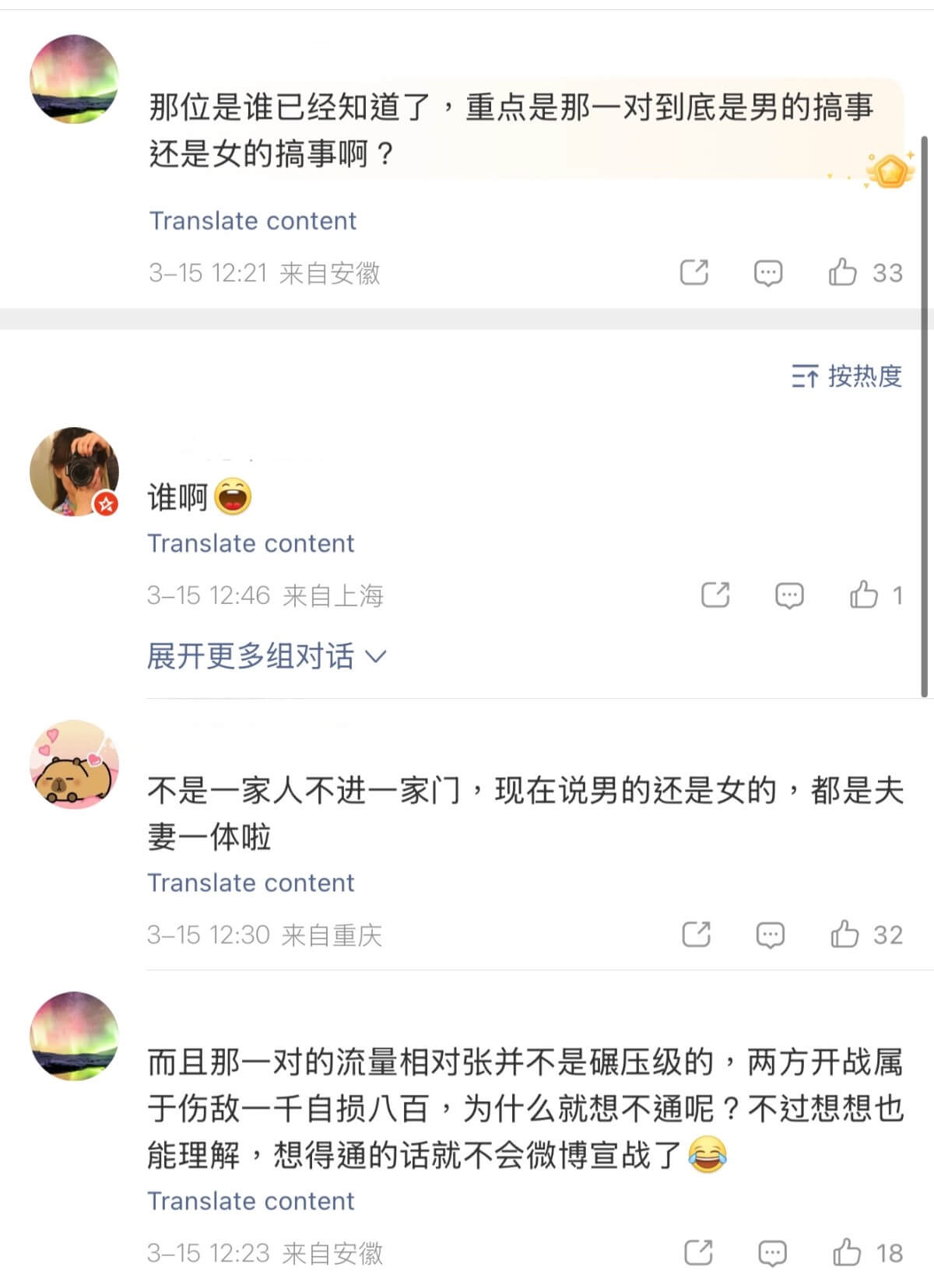The height and width of the screenshot is (1288, 934).
Task: Like the 谁啊 comment
Action: pyautogui.click(x=864, y=595)
